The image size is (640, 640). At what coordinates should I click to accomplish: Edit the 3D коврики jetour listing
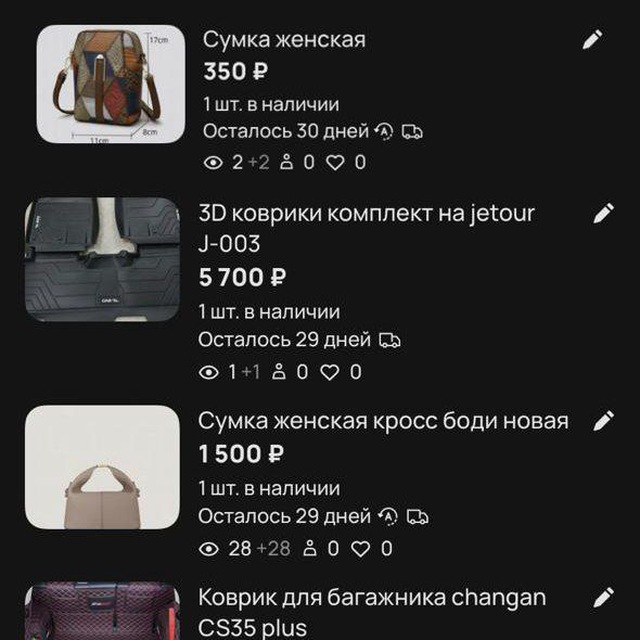(603, 214)
